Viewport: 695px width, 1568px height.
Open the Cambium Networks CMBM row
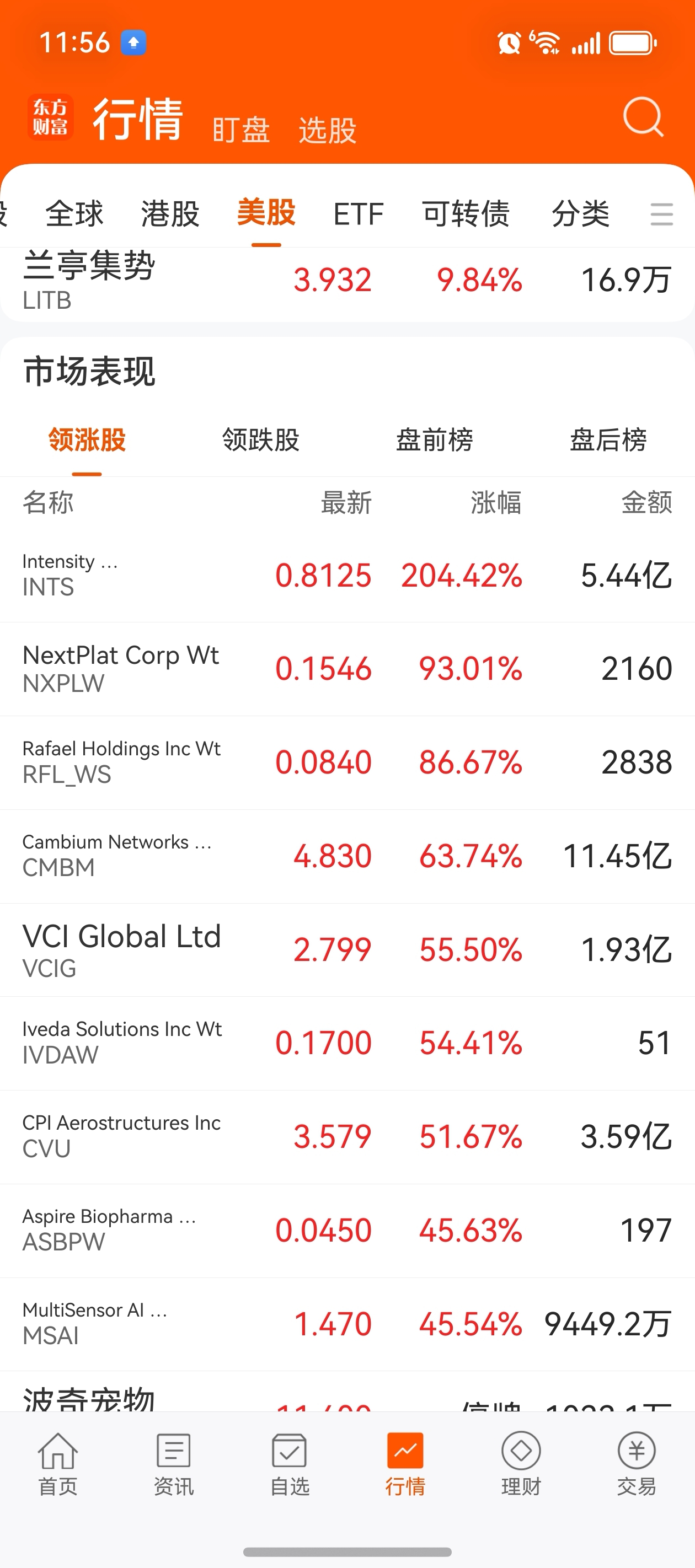(x=347, y=856)
